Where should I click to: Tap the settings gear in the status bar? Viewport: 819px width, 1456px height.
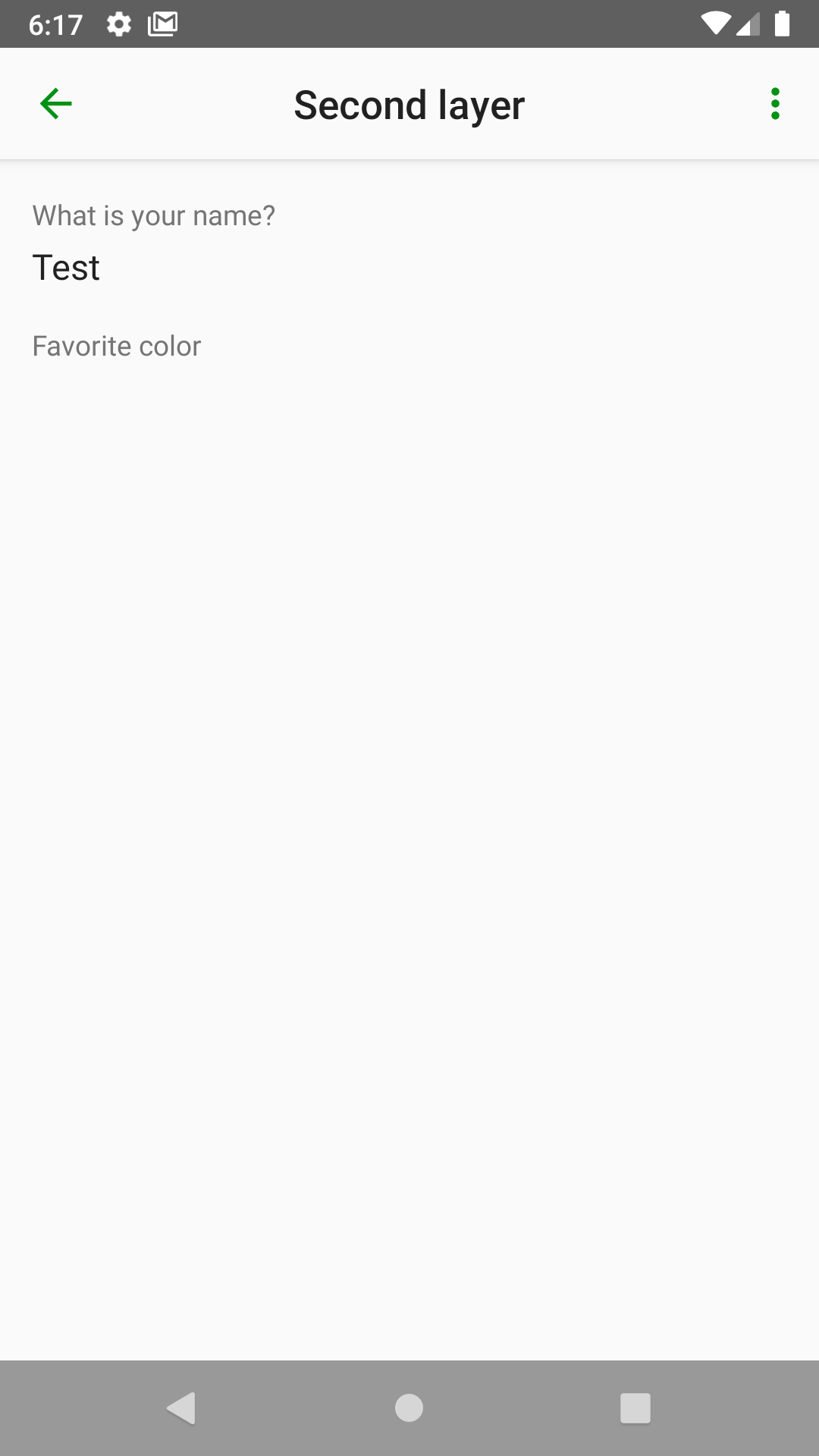(119, 23)
